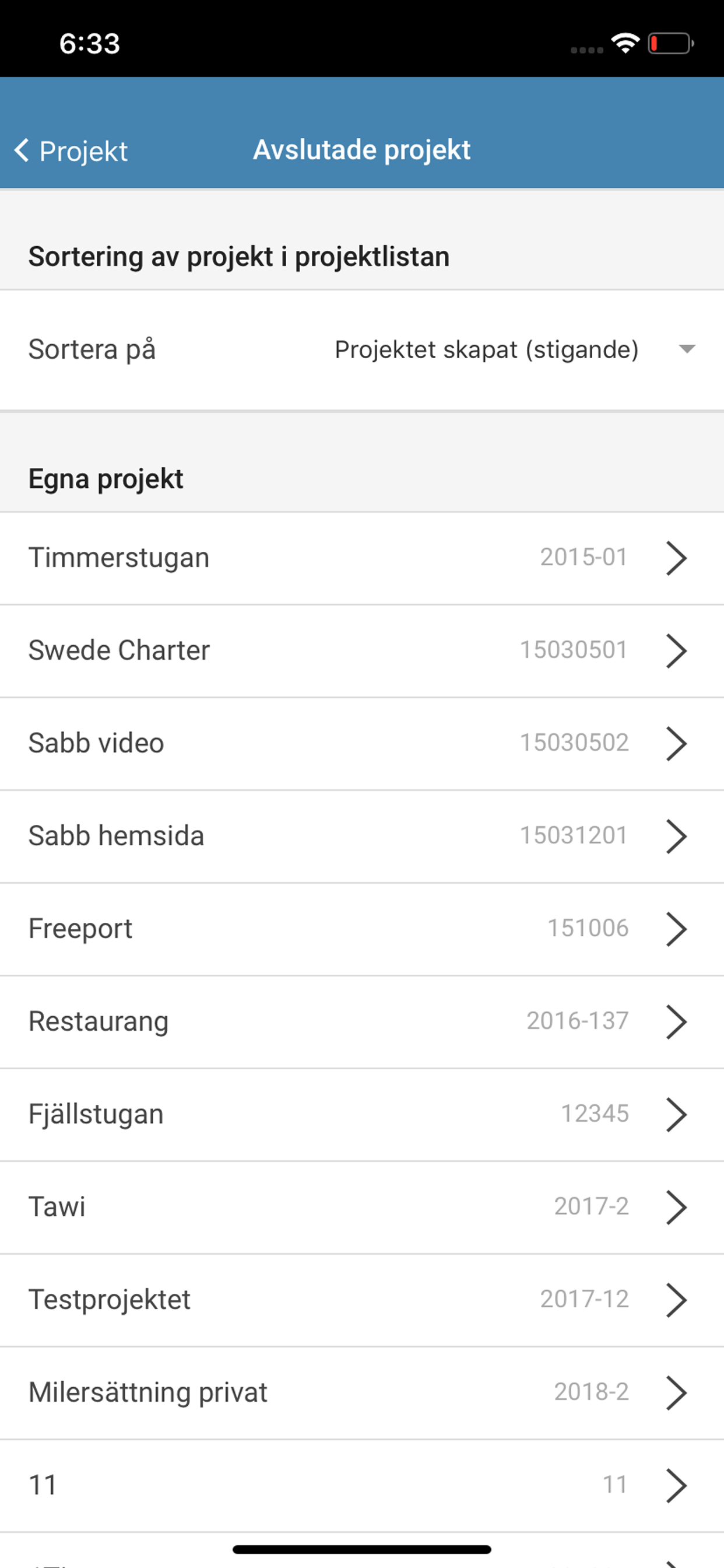View the Tawi project
Image resolution: width=724 pixels, height=1568 pixels.
click(x=362, y=1206)
